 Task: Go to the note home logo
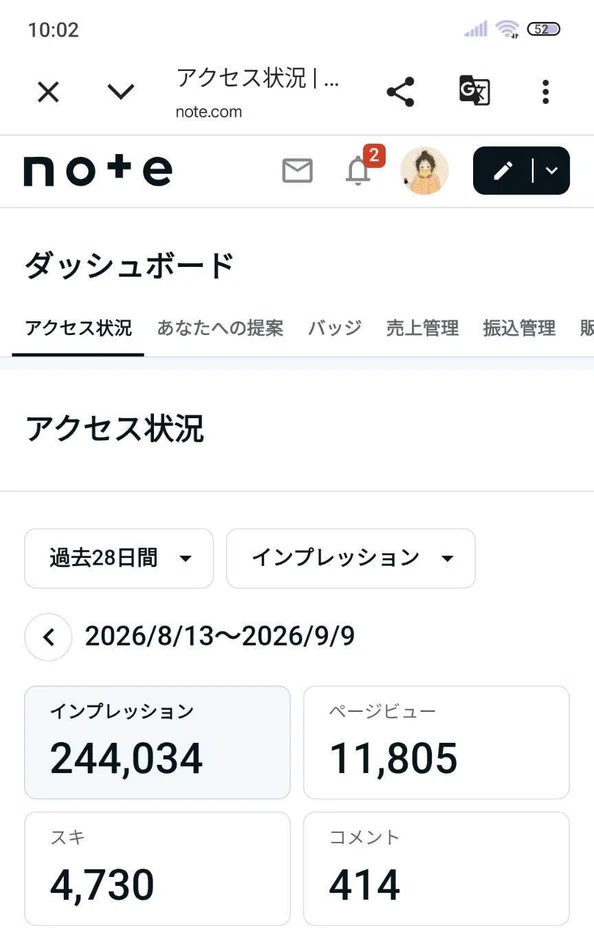98,170
